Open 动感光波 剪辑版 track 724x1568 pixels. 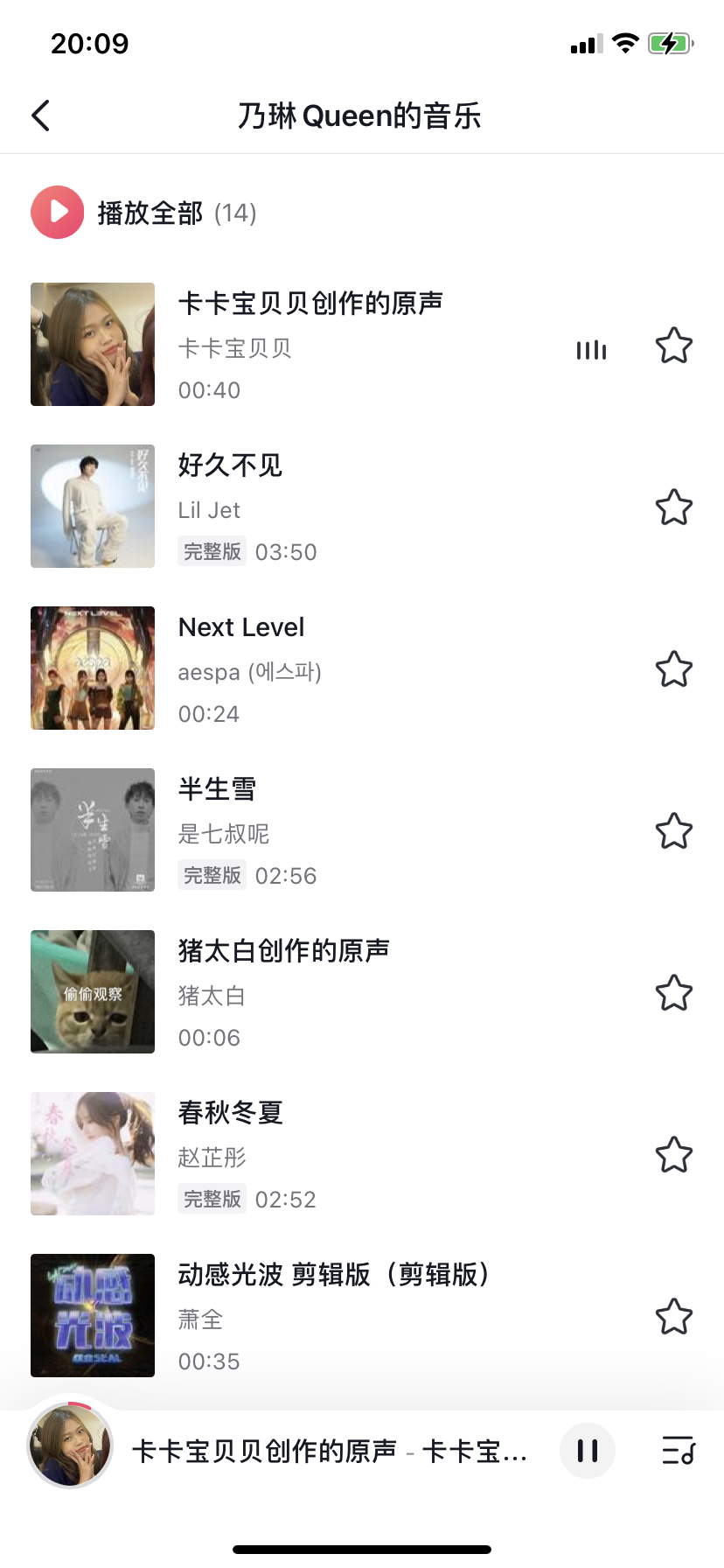(x=362, y=1315)
